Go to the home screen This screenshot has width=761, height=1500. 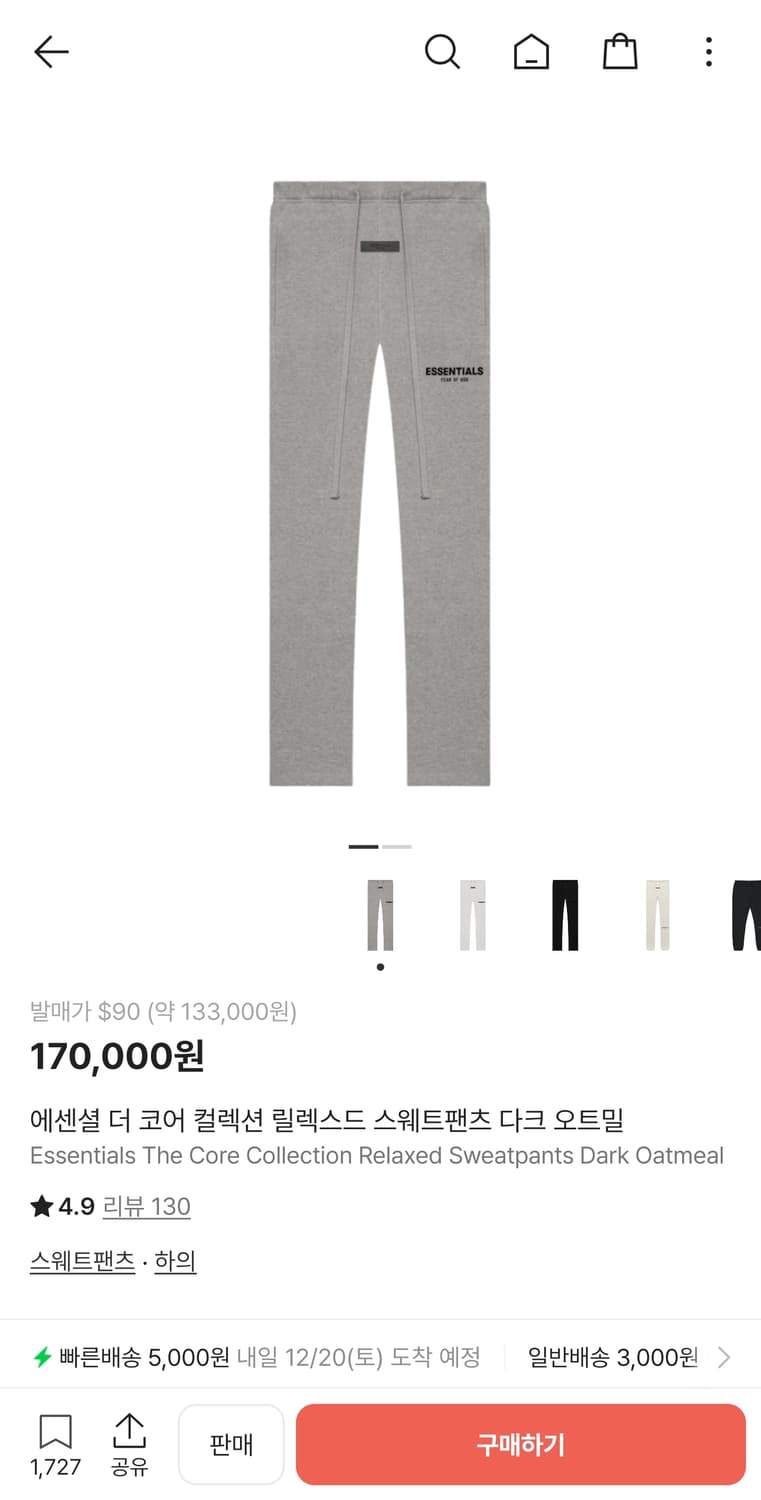click(x=531, y=51)
